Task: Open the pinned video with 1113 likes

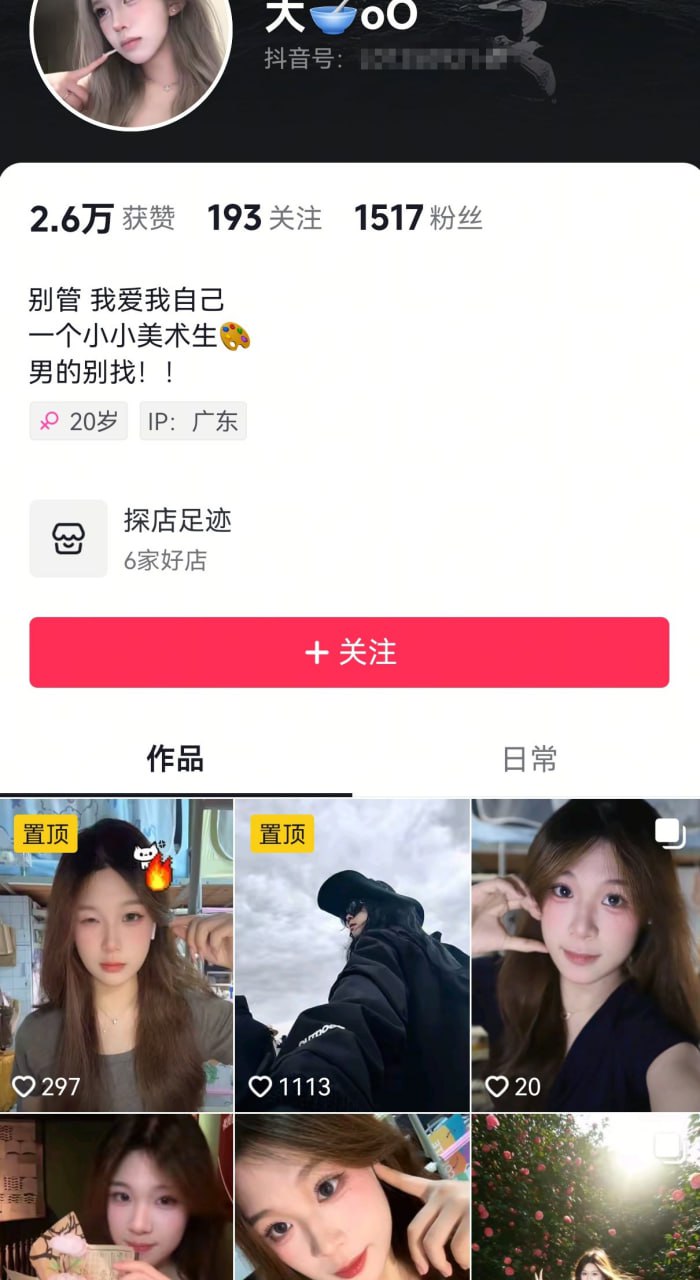Action: click(x=352, y=955)
